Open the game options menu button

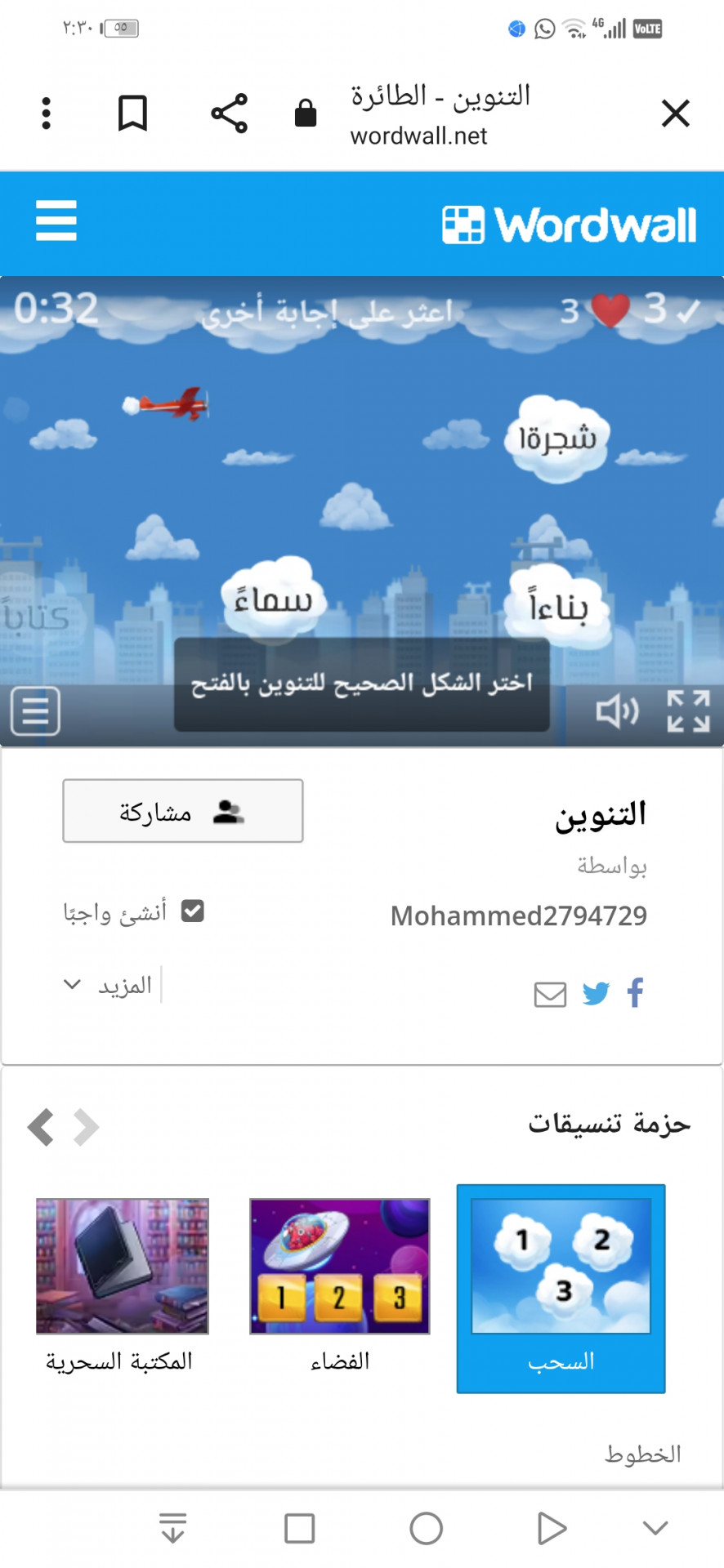(x=35, y=711)
